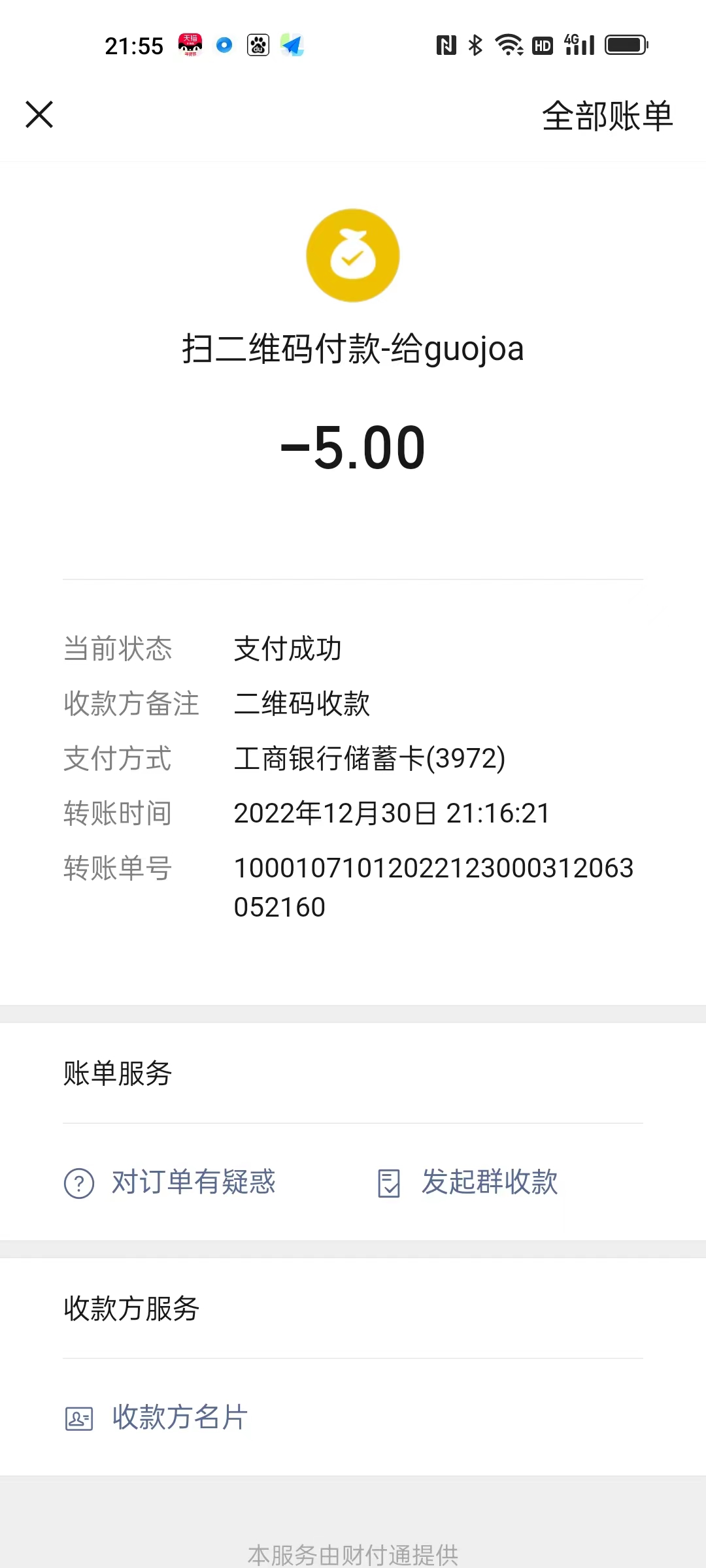
Task: Close the payment details page
Action: click(x=39, y=115)
